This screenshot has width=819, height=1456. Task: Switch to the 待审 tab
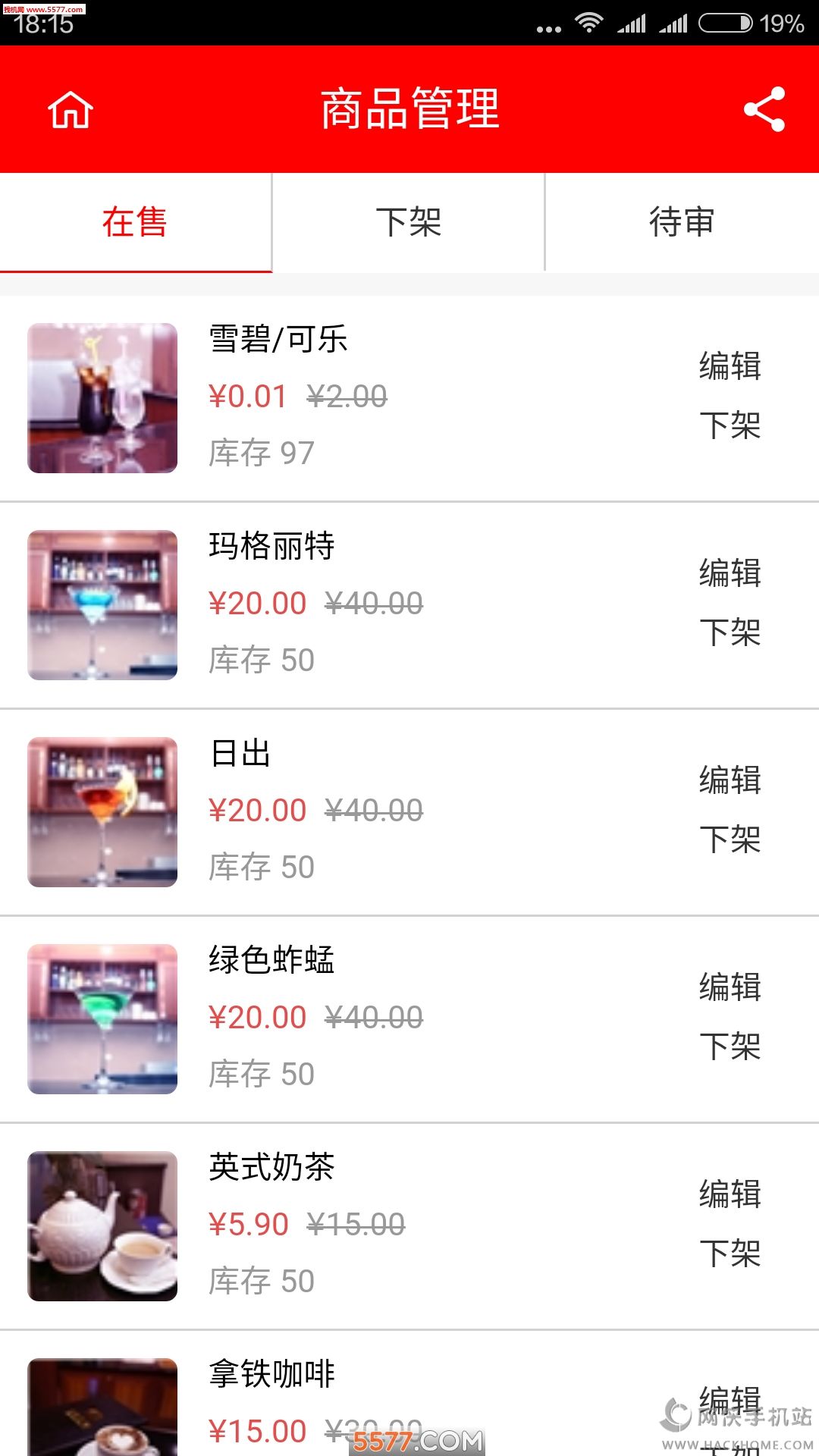tap(682, 222)
